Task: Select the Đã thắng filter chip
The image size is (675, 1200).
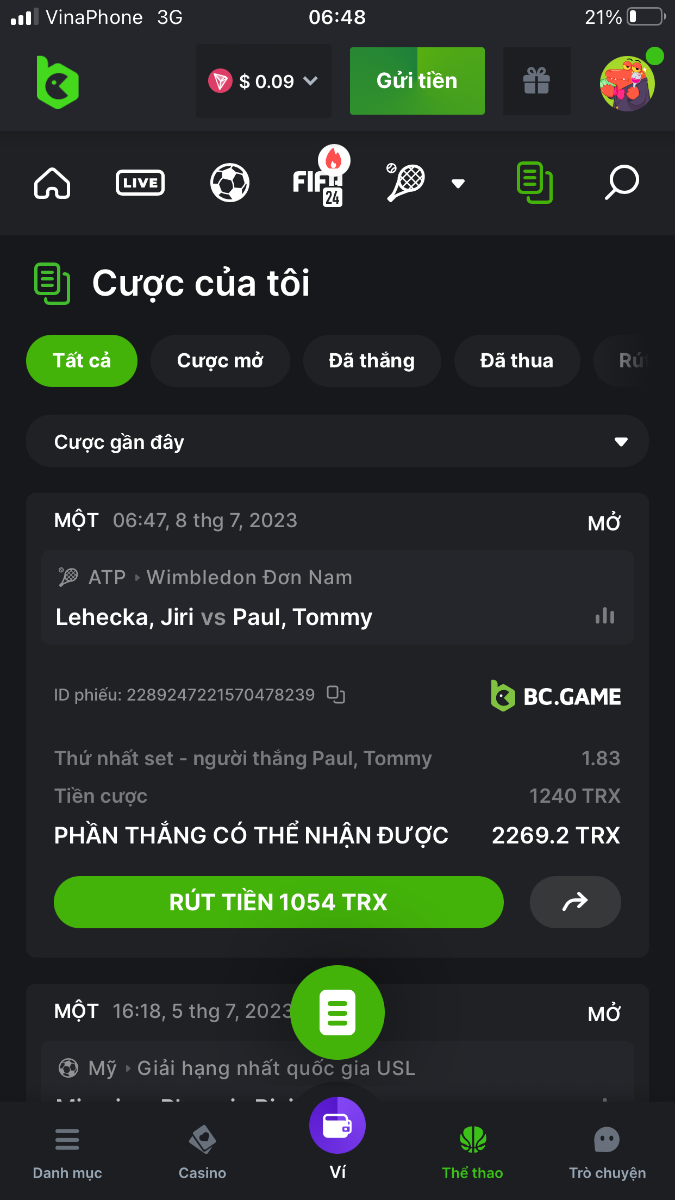Action: (371, 361)
